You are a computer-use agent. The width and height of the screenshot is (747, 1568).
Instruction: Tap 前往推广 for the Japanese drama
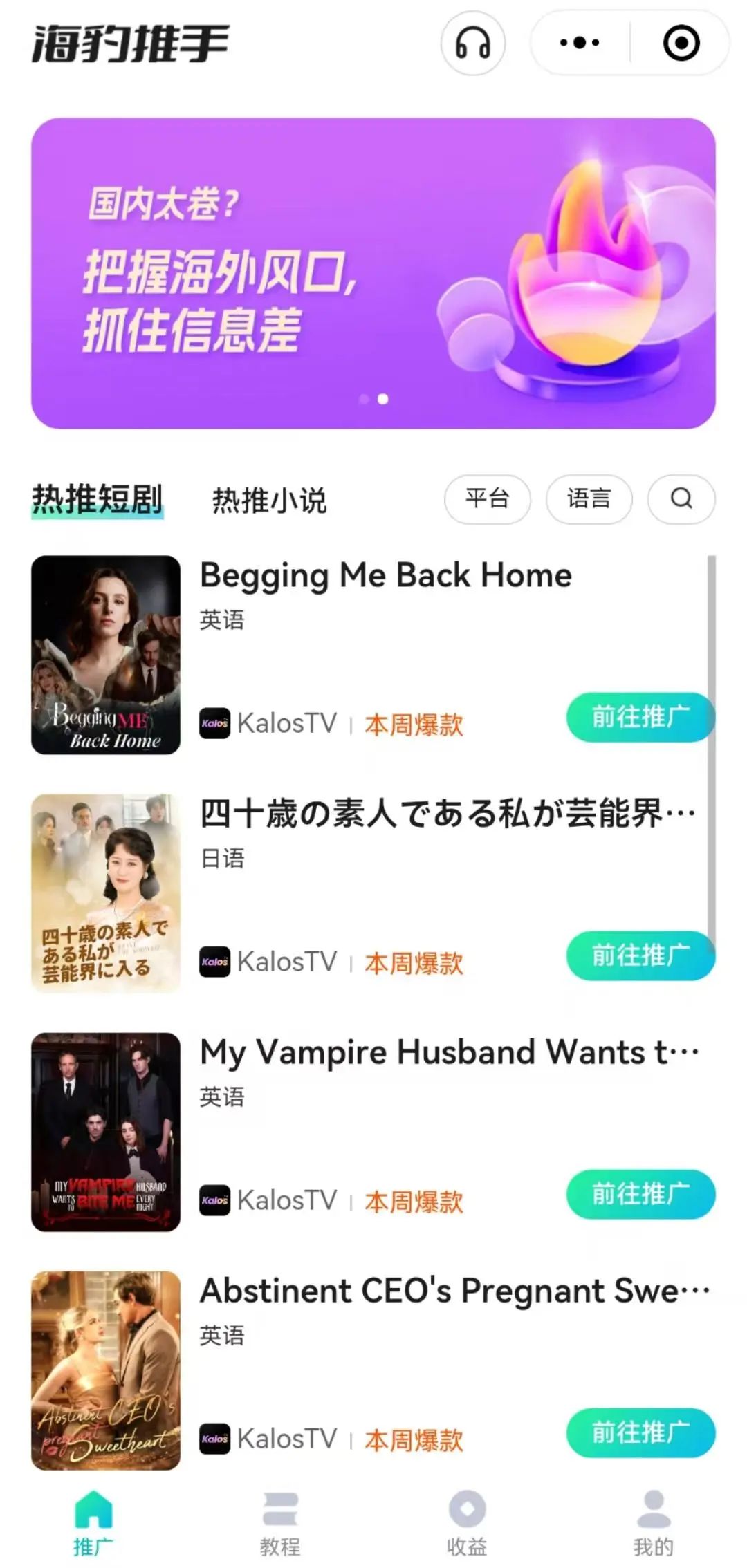[640, 955]
